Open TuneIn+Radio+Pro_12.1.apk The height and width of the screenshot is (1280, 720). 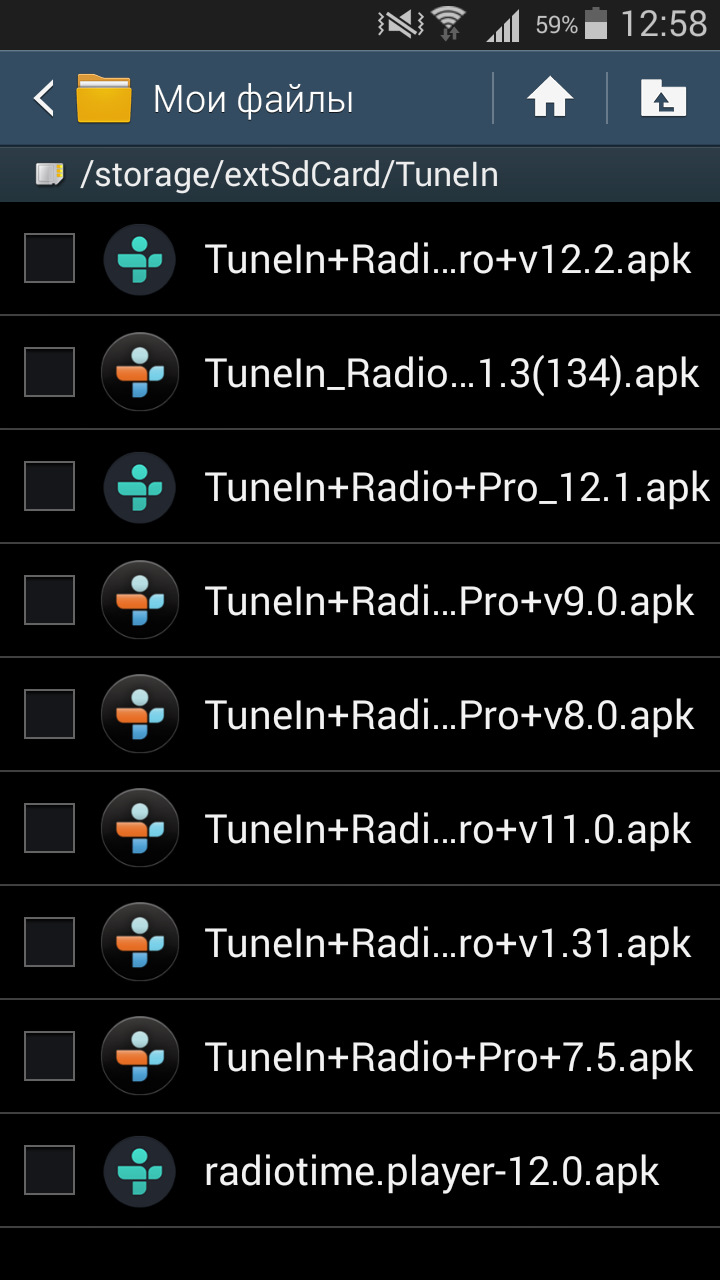(x=360, y=487)
